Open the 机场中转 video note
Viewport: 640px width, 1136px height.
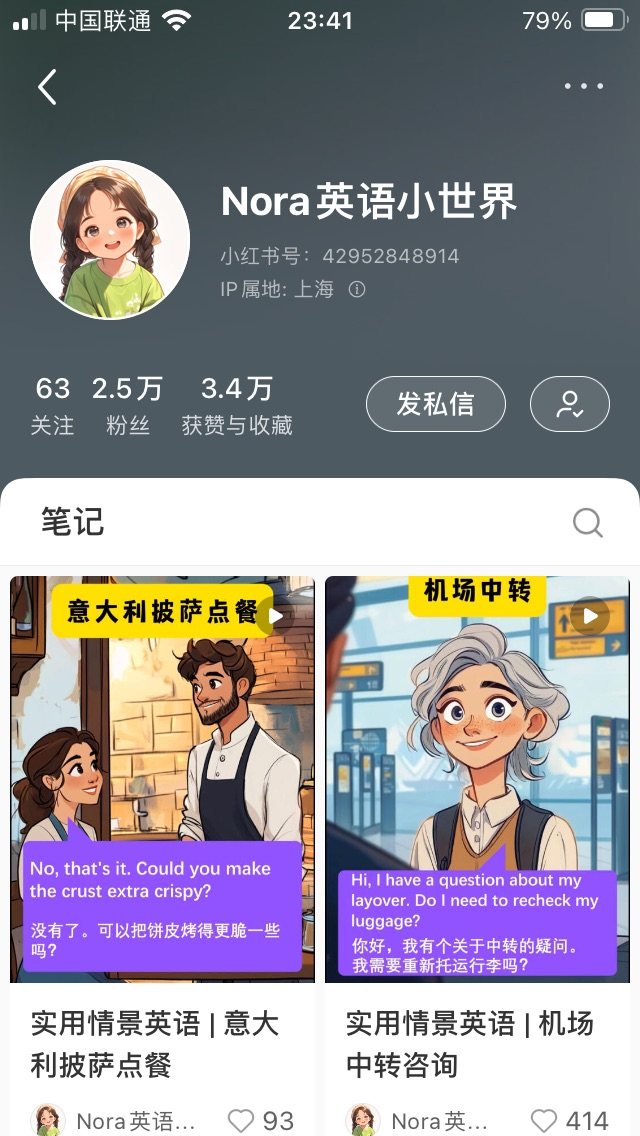coord(477,780)
